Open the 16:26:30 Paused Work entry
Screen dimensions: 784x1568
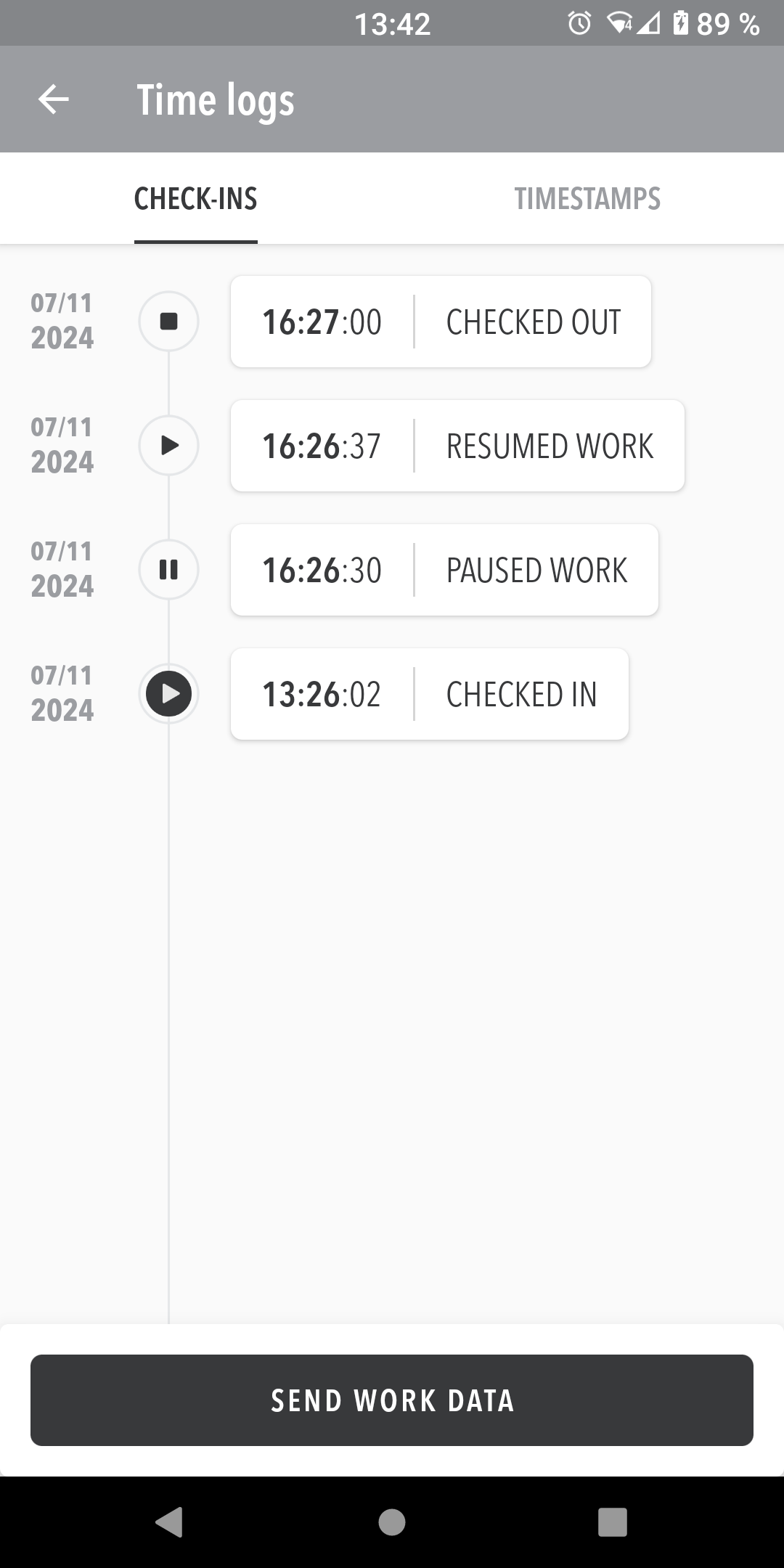pyautogui.click(x=444, y=570)
